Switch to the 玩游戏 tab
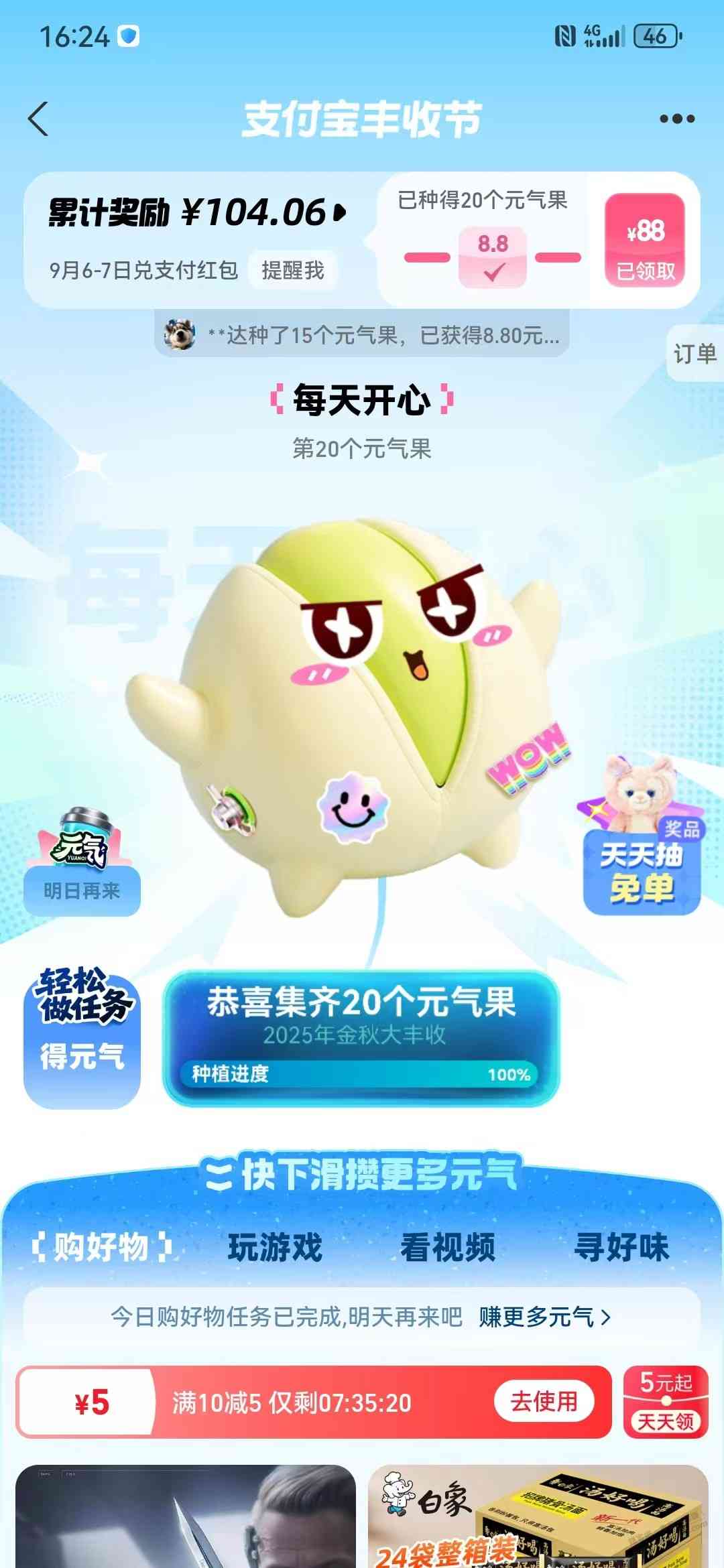 [x=275, y=1247]
